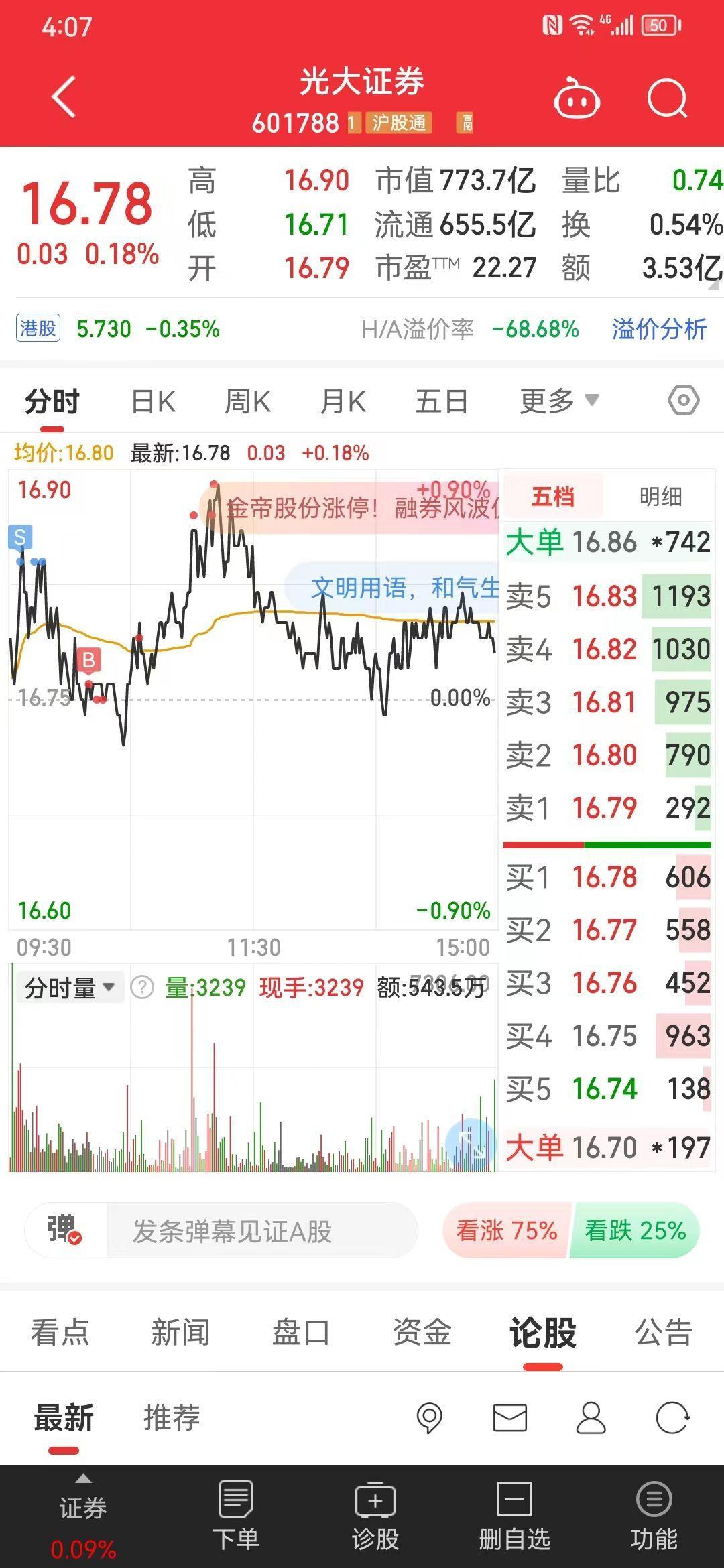This screenshot has width=724, height=1568.
Task: Vote 看涨 75%
Action: point(507,1231)
